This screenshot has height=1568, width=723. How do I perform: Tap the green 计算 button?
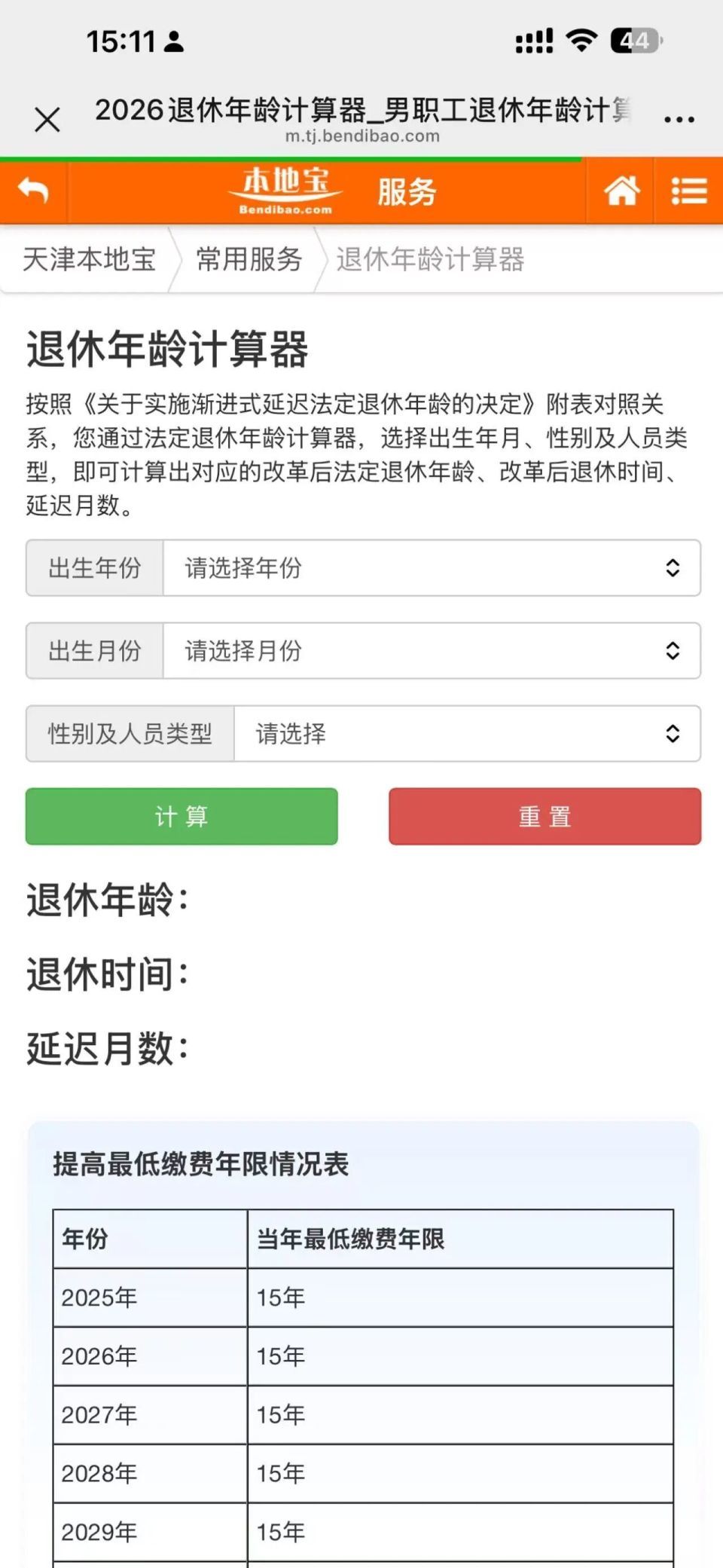pyautogui.click(x=182, y=816)
